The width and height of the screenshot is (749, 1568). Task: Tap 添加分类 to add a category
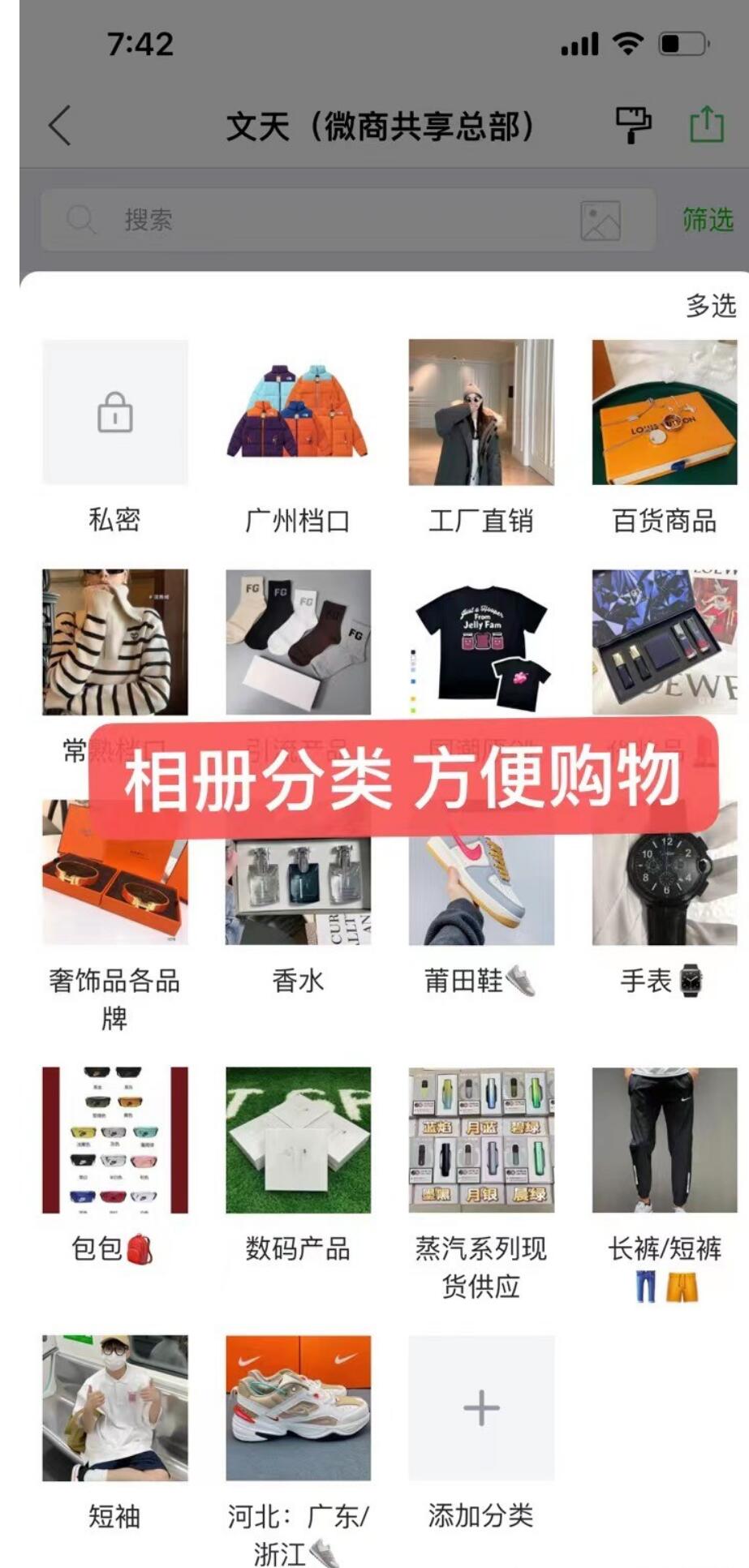[481, 1407]
